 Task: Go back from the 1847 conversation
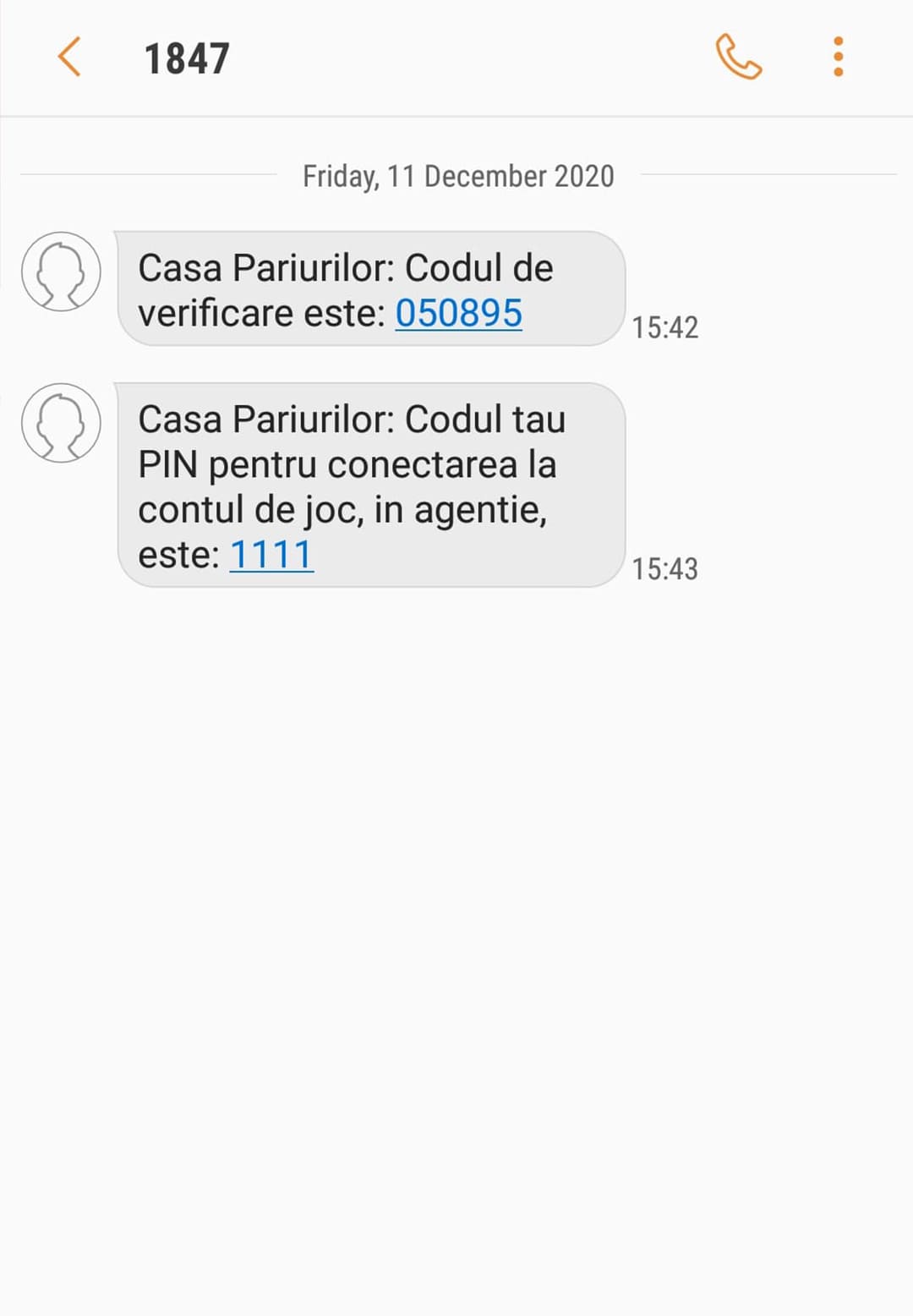click(69, 58)
